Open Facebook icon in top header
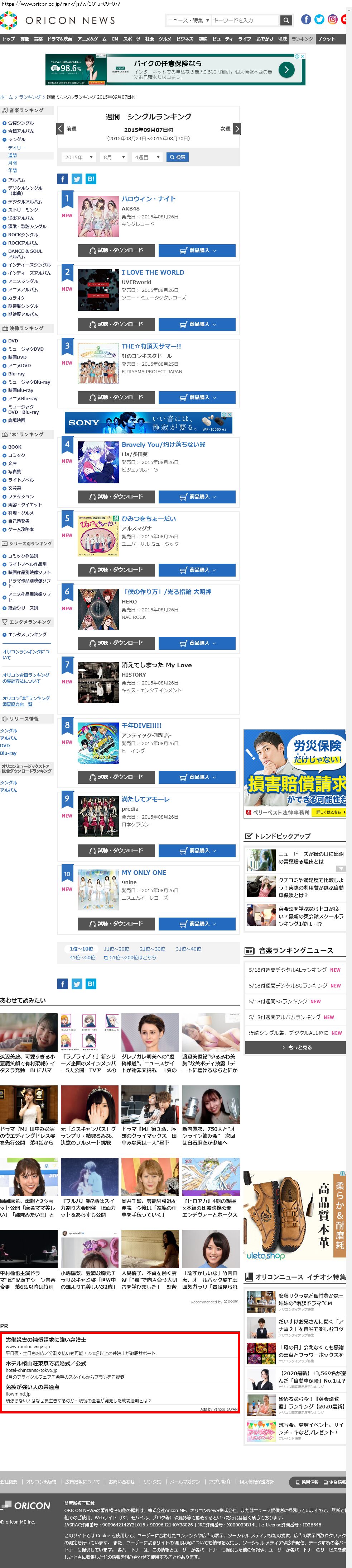The image size is (352, 1568). click(x=306, y=19)
